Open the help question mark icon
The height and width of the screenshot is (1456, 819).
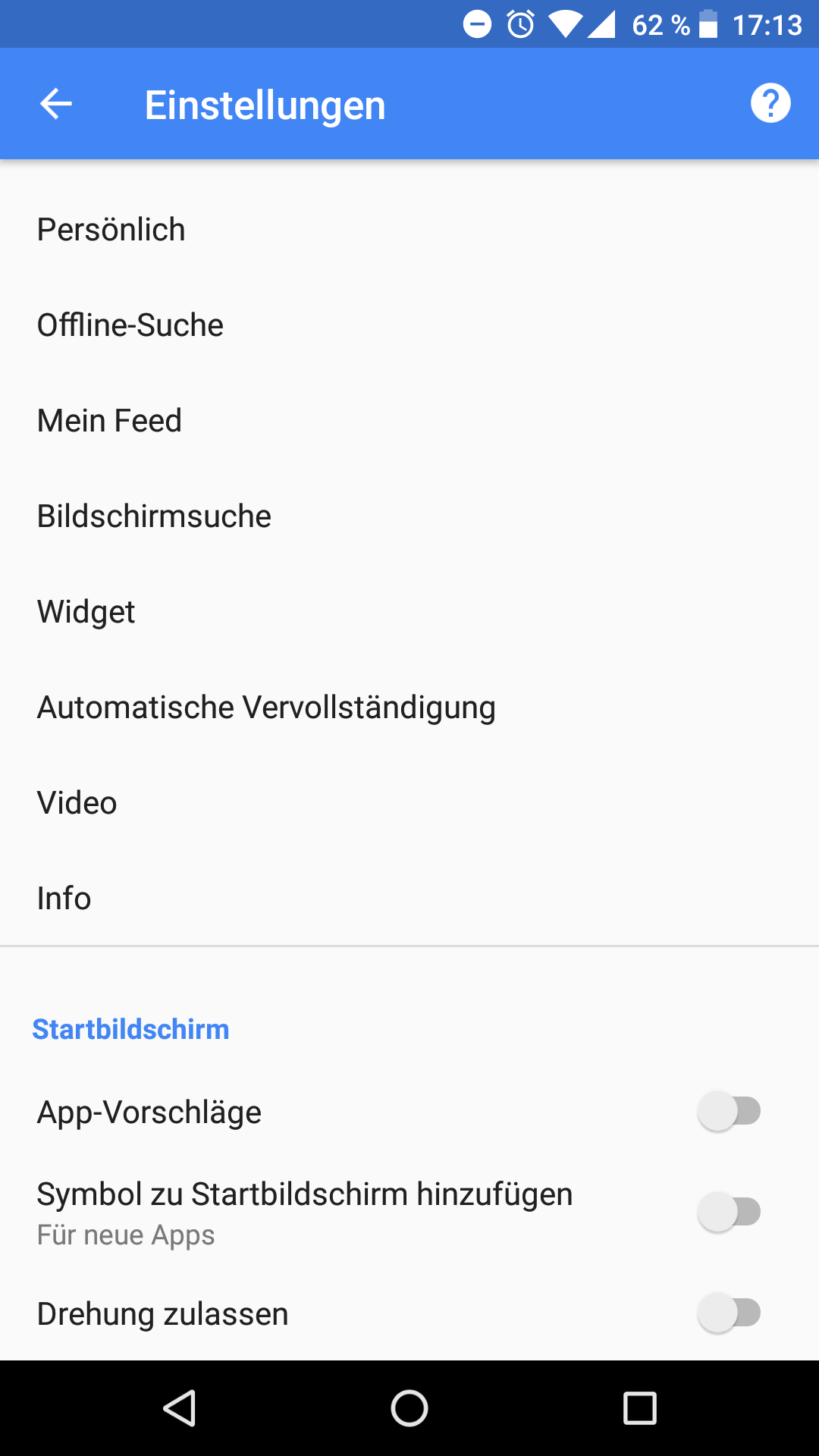[770, 103]
